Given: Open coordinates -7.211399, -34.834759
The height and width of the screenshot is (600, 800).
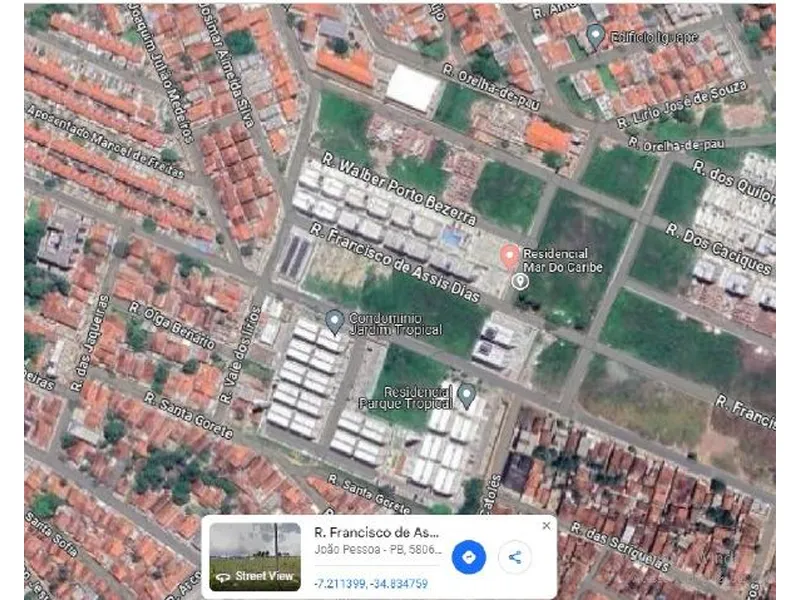Looking at the screenshot, I should [370, 583].
